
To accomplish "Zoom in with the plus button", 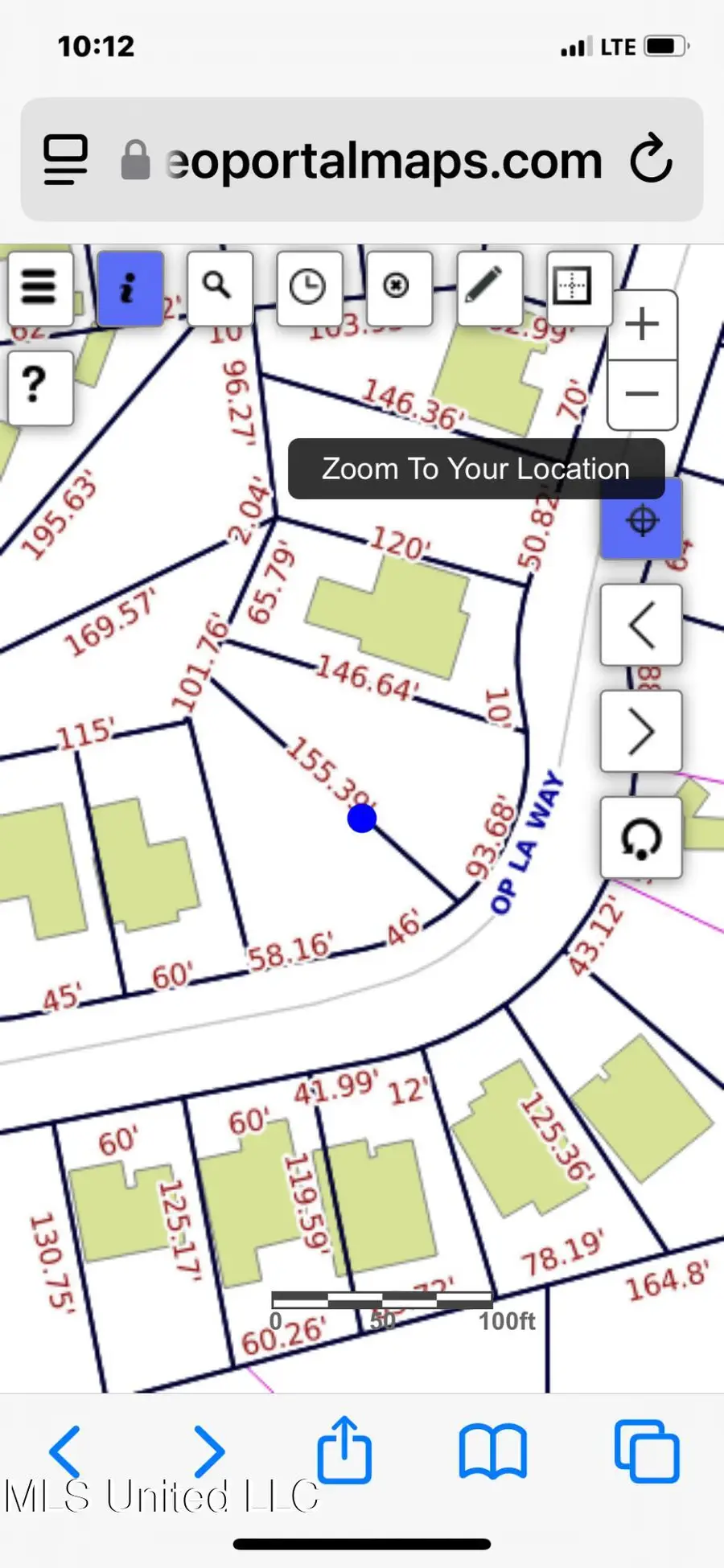I will (641, 325).
